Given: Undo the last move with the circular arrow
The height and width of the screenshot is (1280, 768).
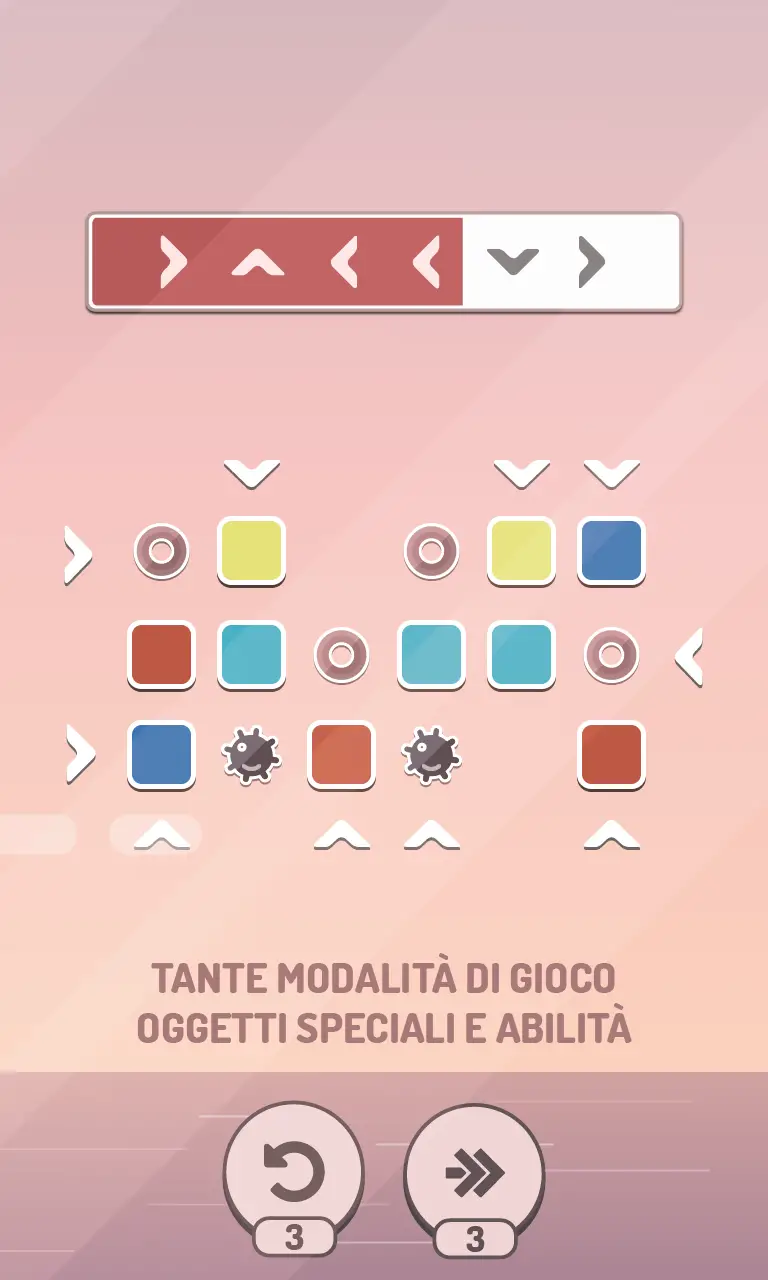Looking at the screenshot, I should click(293, 1172).
